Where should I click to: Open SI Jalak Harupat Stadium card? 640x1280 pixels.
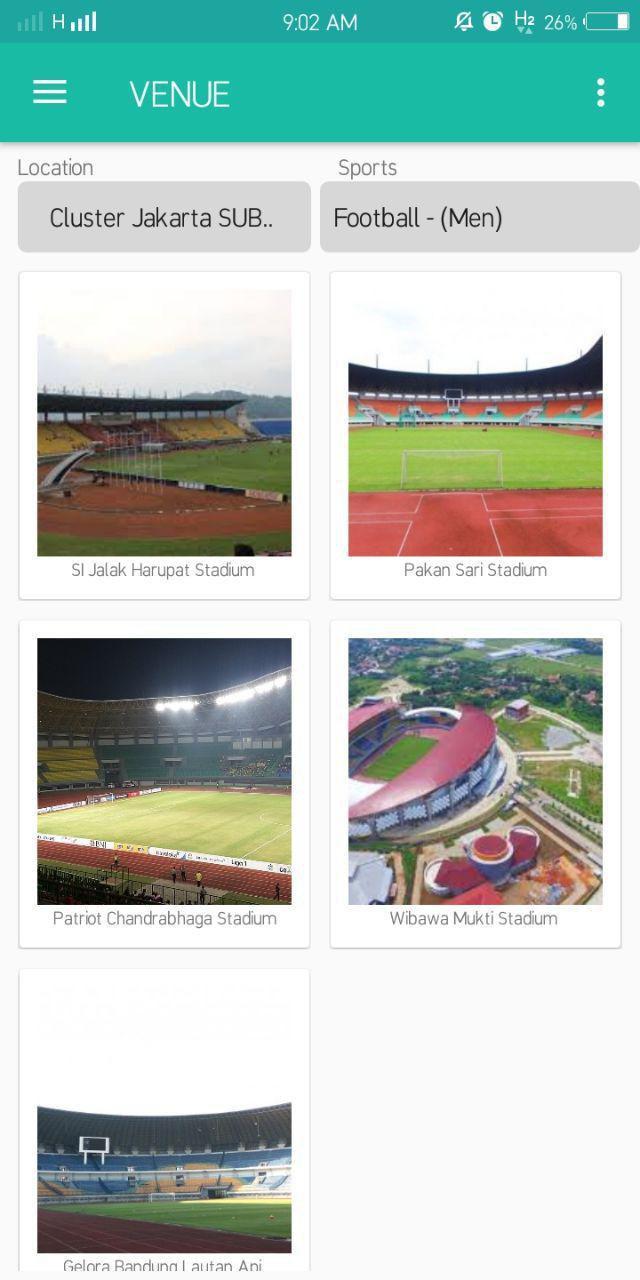click(164, 435)
